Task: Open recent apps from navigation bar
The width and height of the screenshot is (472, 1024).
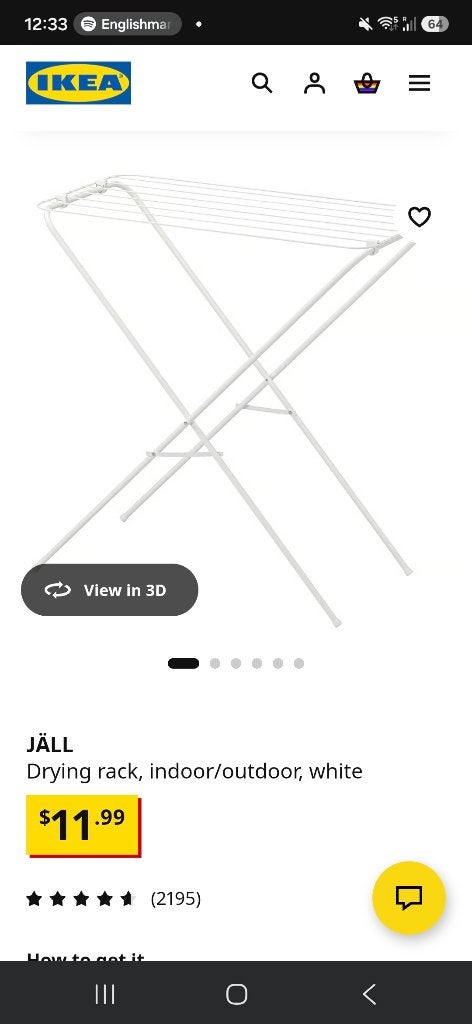Action: 104,995
